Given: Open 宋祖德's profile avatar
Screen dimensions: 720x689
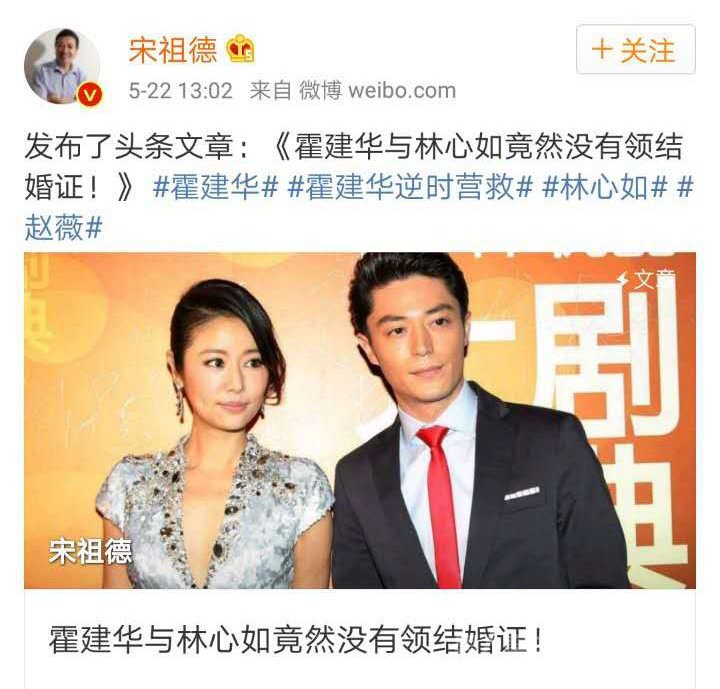Looking at the screenshot, I should click(x=62, y=65).
